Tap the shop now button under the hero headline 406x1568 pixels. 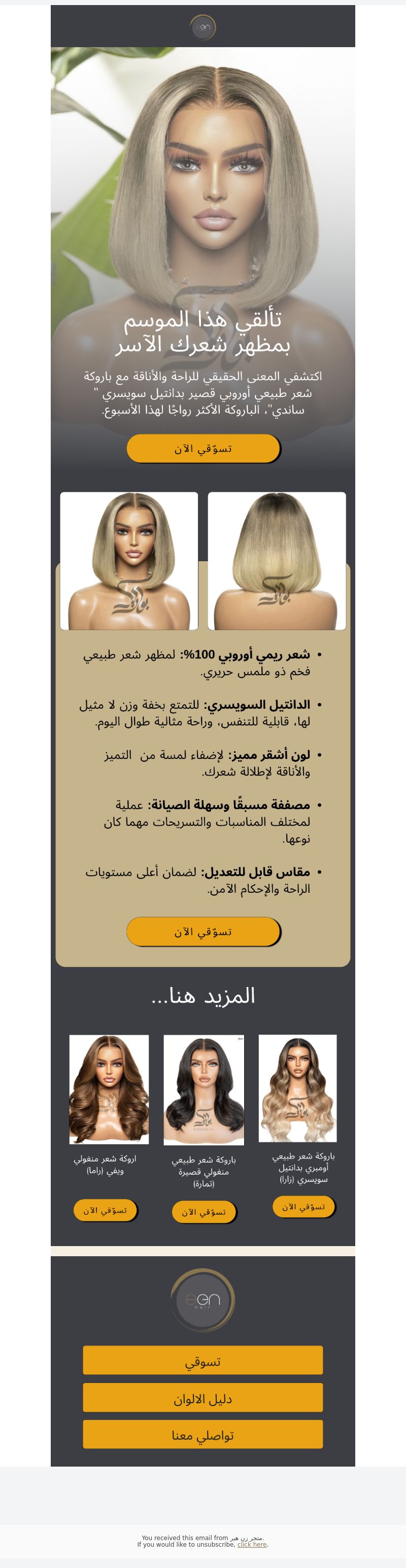[203, 449]
